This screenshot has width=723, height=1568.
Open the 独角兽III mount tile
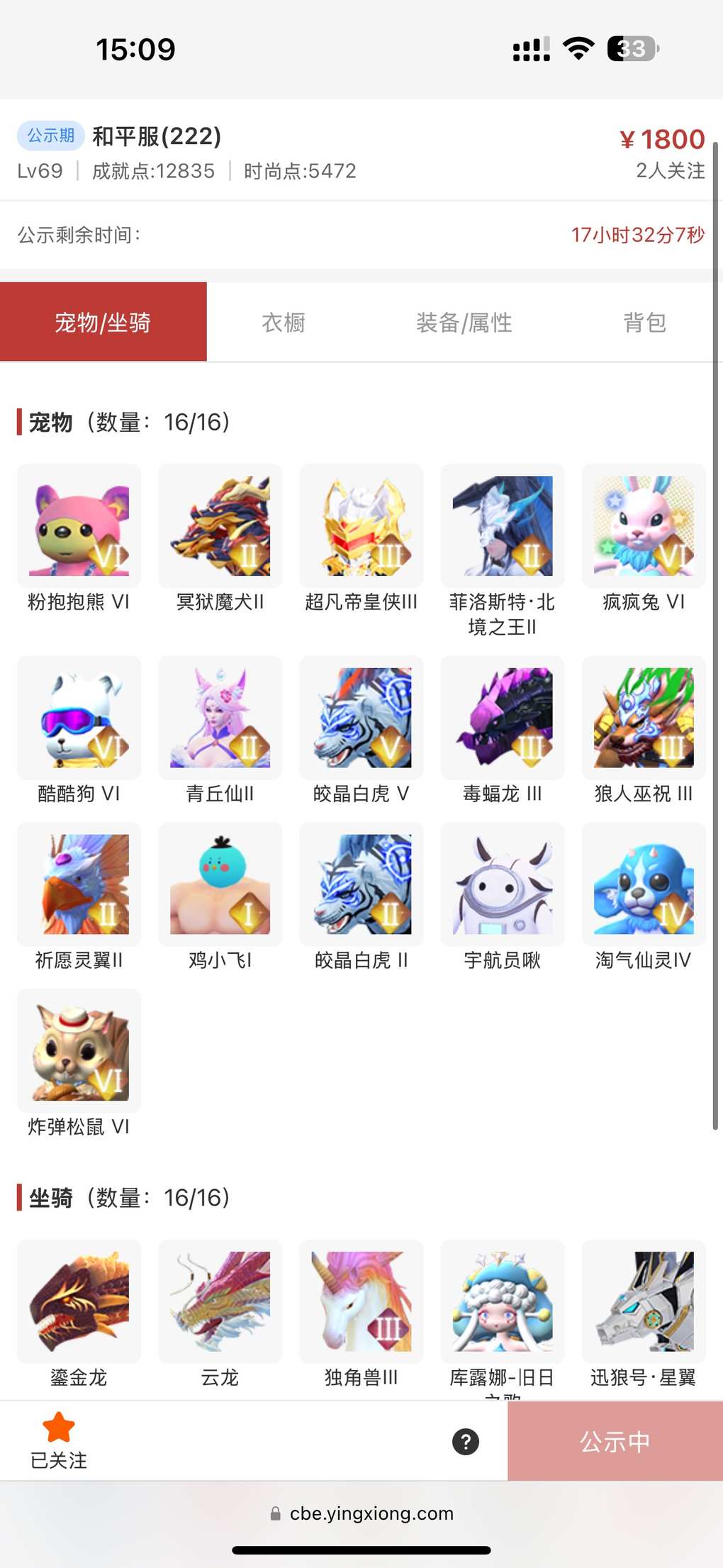pos(361,1301)
